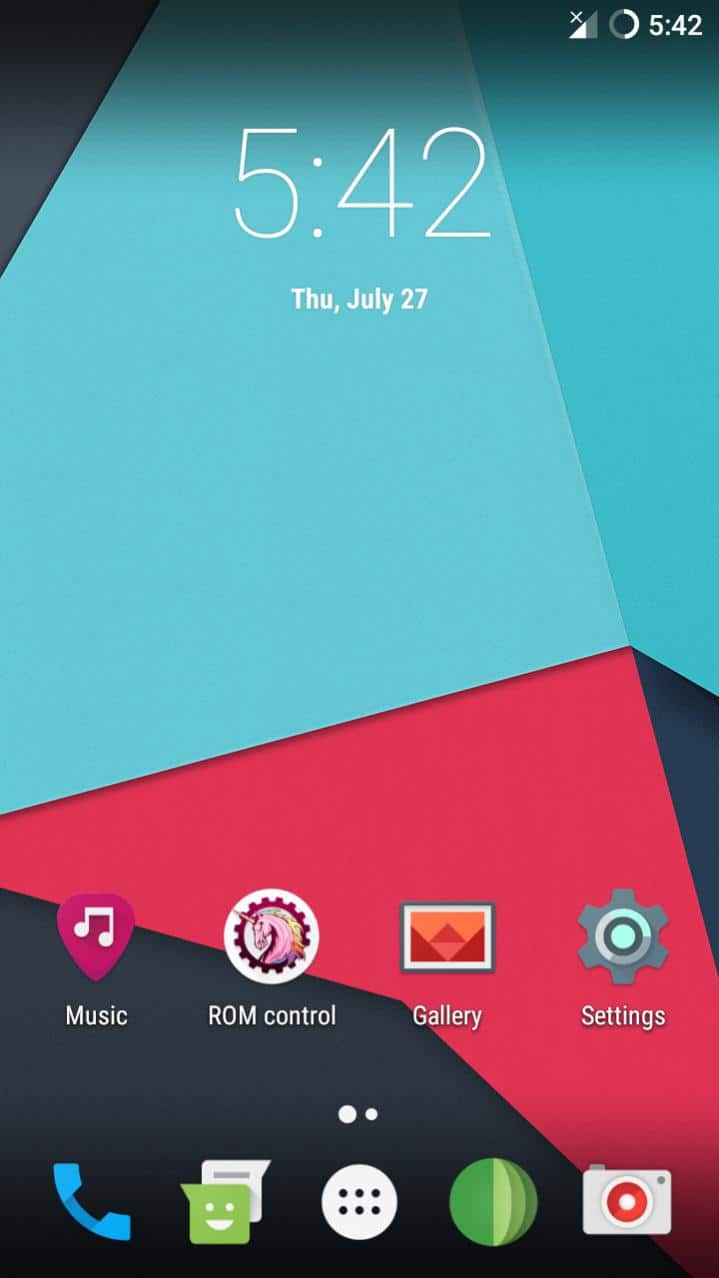Open the Camera app in the dock
719x1278 pixels.
627,1201
